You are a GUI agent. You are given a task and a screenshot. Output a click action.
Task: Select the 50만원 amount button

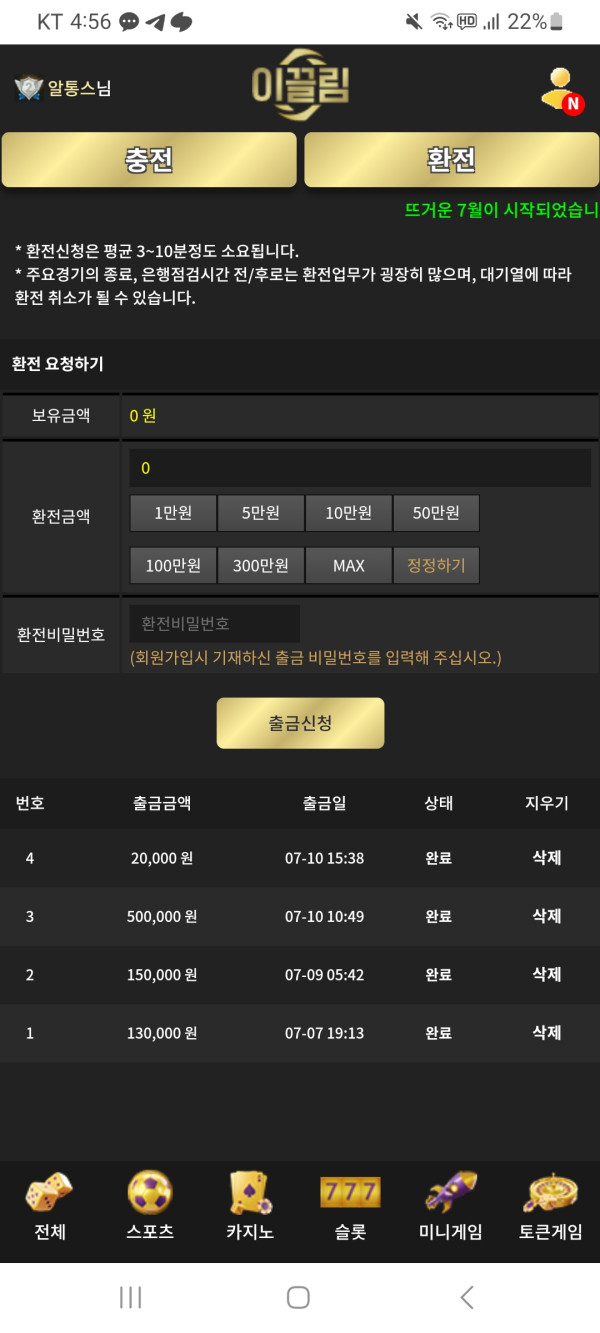pyautogui.click(x=436, y=513)
